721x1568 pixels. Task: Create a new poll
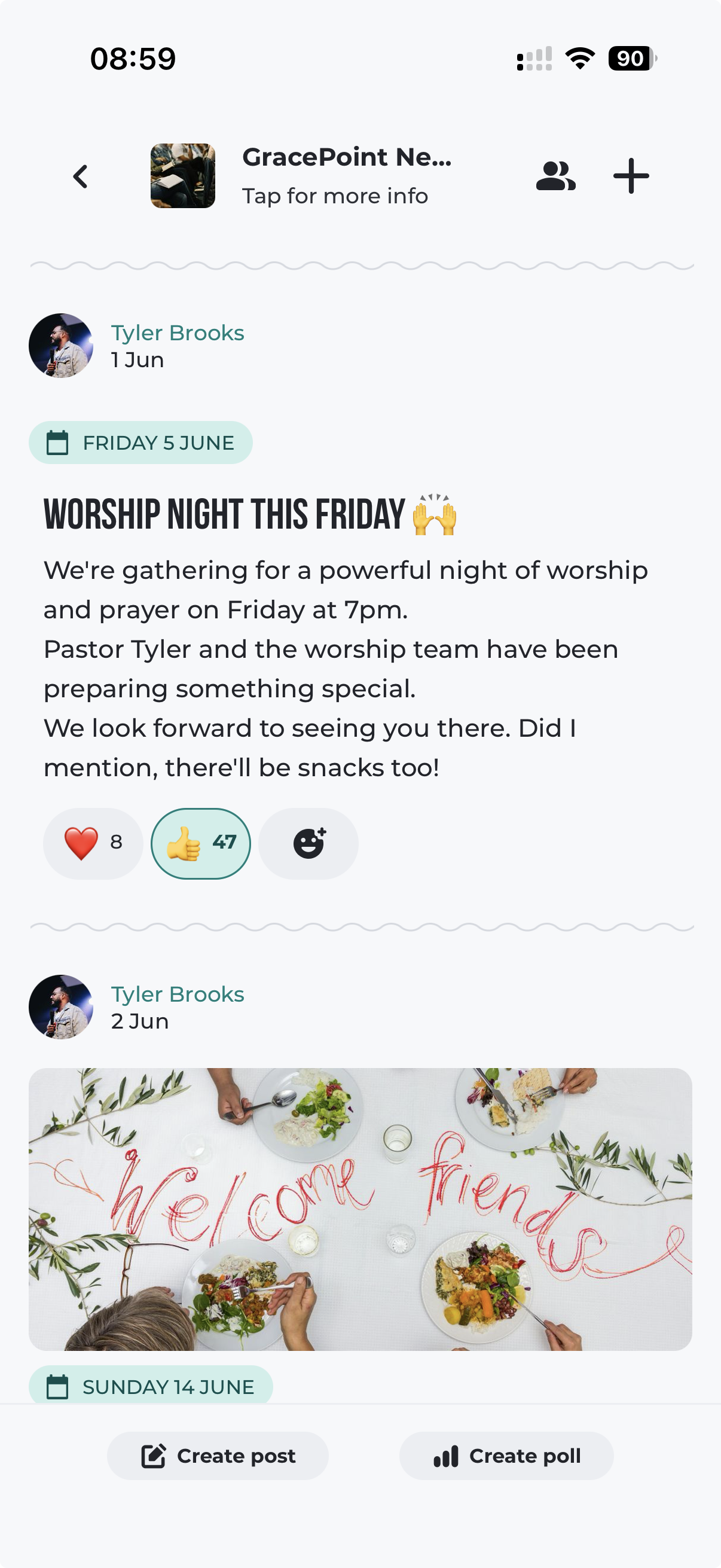[506, 1456]
